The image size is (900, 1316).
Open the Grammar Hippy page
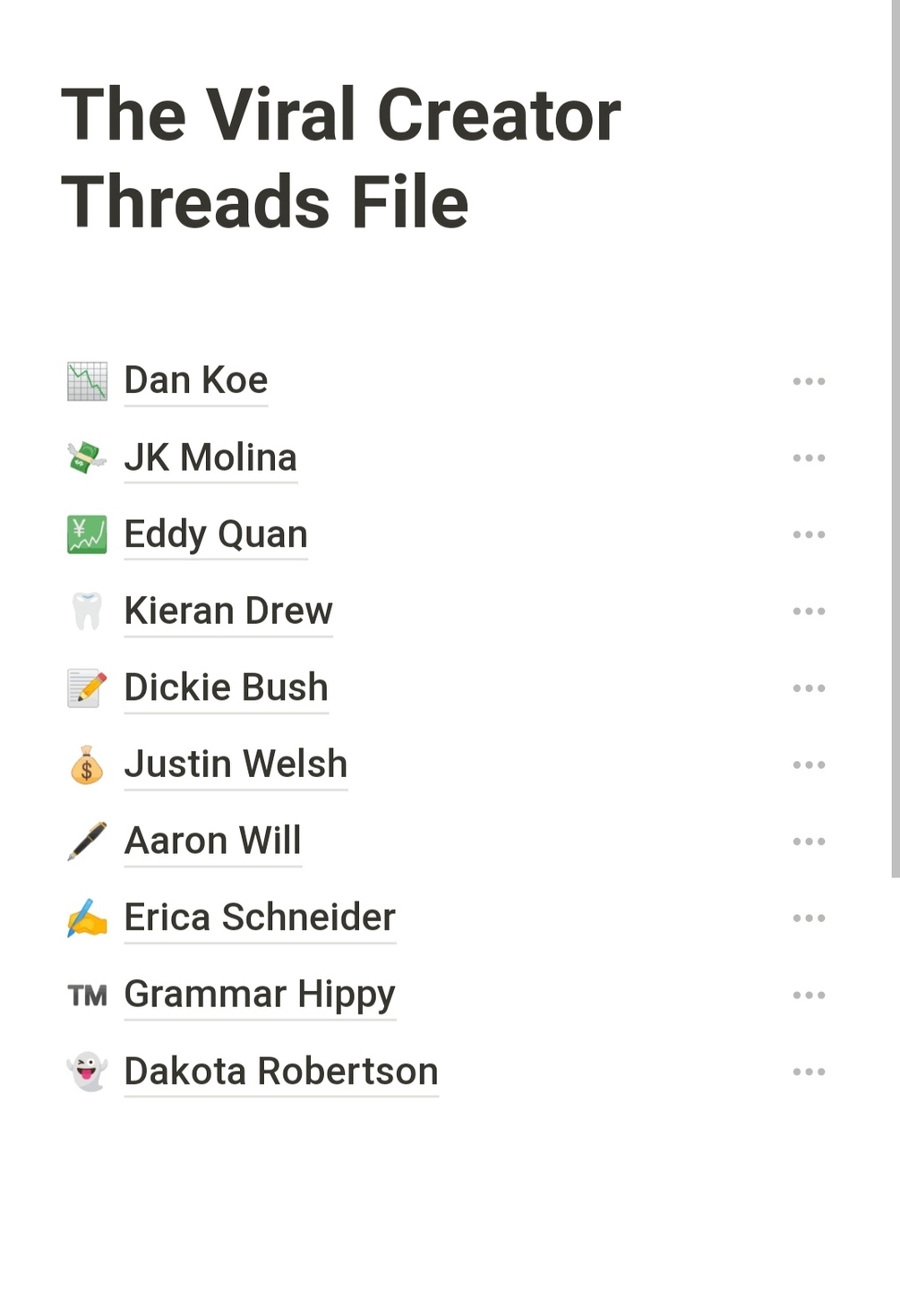click(259, 995)
